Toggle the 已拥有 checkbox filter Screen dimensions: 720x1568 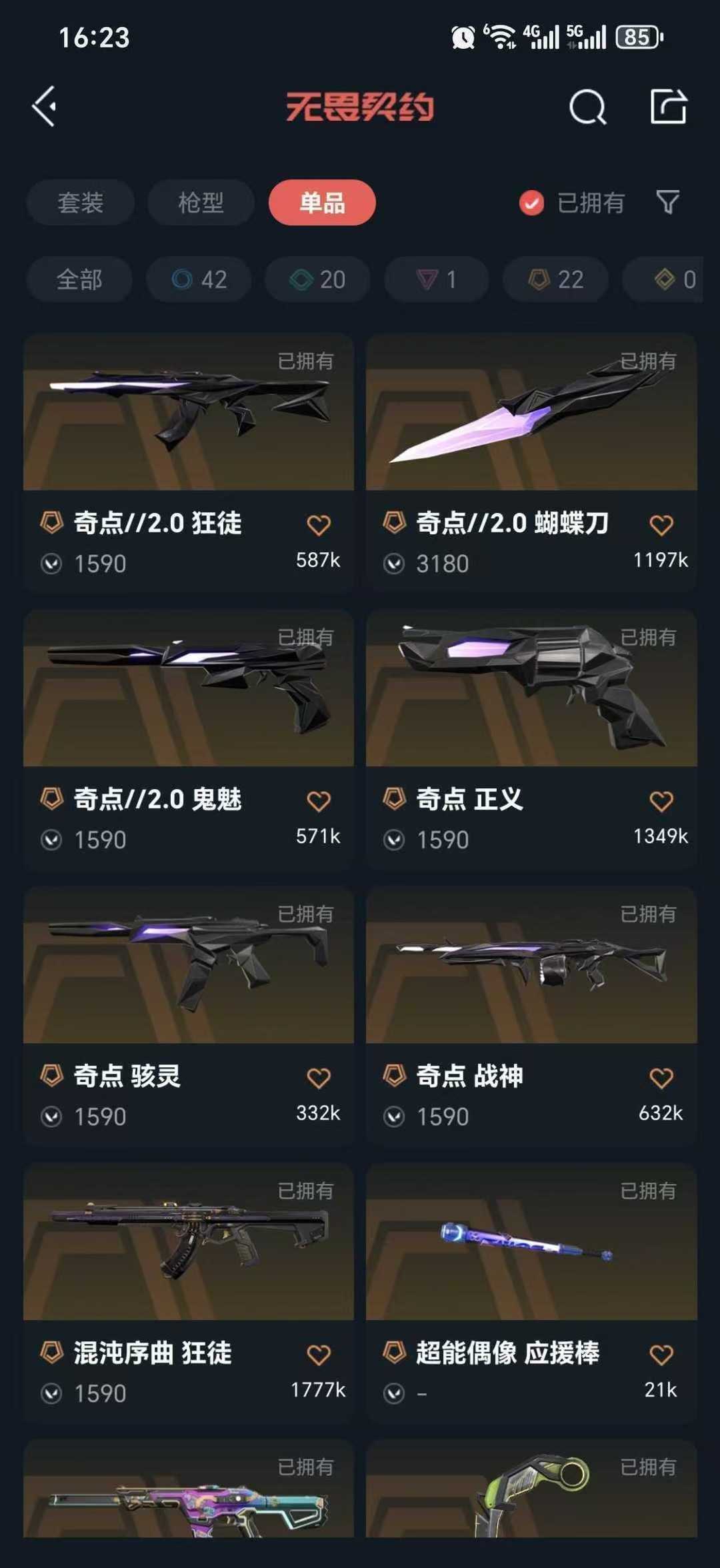(x=531, y=203)
